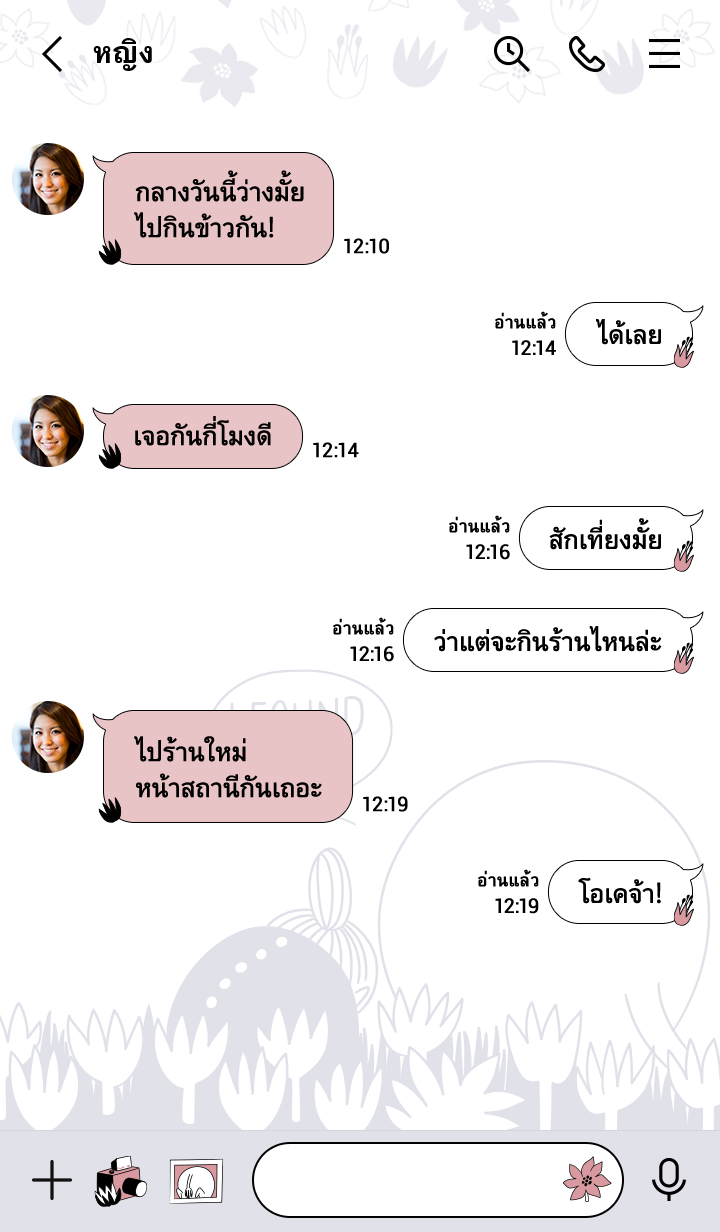Open profile photo beside กลางวันนี้ว่างมั้ย message
The image size is (720, 1232).
tap(48, 180)
